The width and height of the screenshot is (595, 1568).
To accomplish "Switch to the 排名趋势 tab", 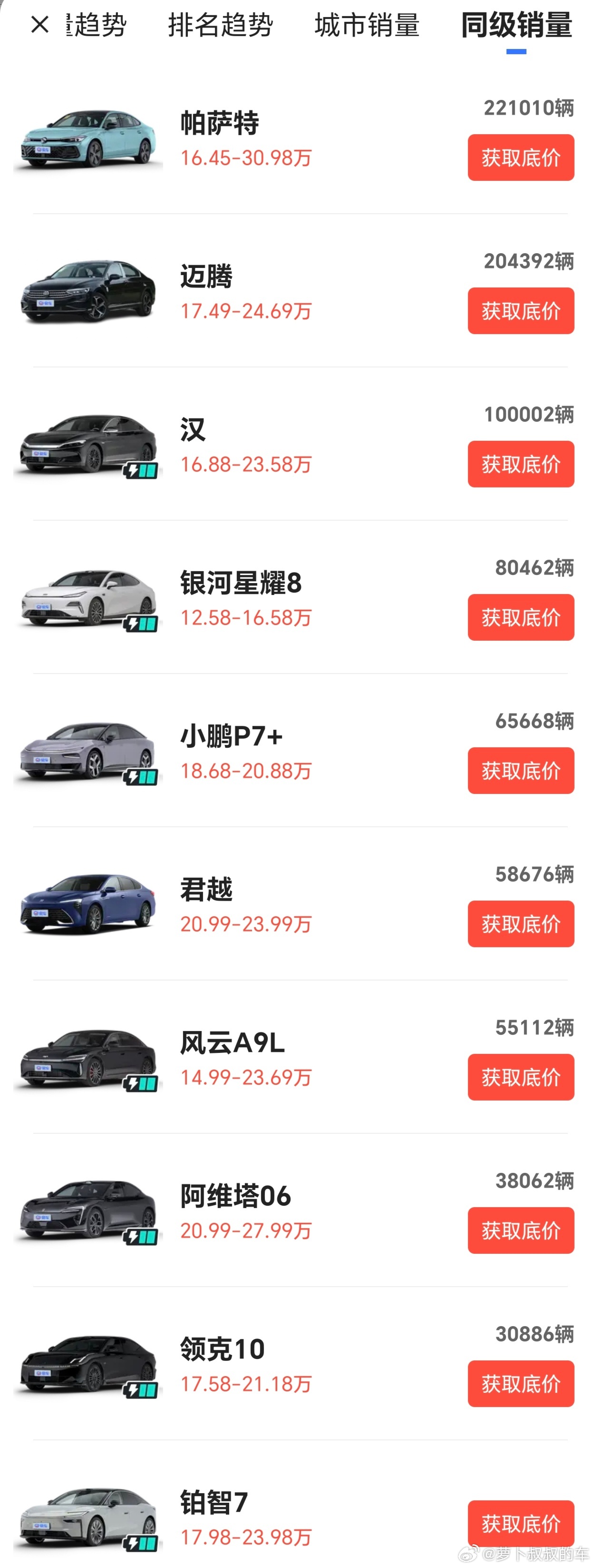I will point(220,26).
